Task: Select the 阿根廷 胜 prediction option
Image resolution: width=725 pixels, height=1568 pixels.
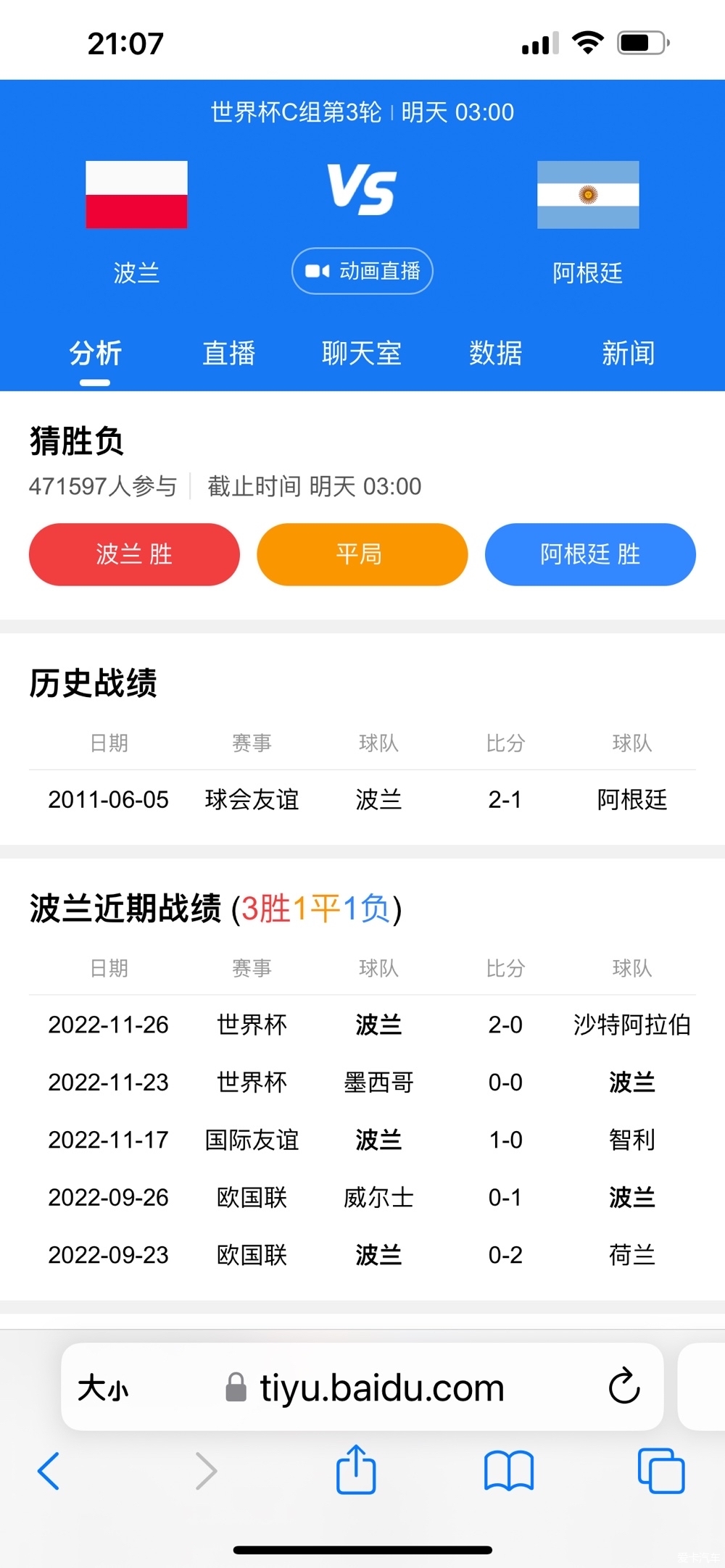Action: (589, 554)
